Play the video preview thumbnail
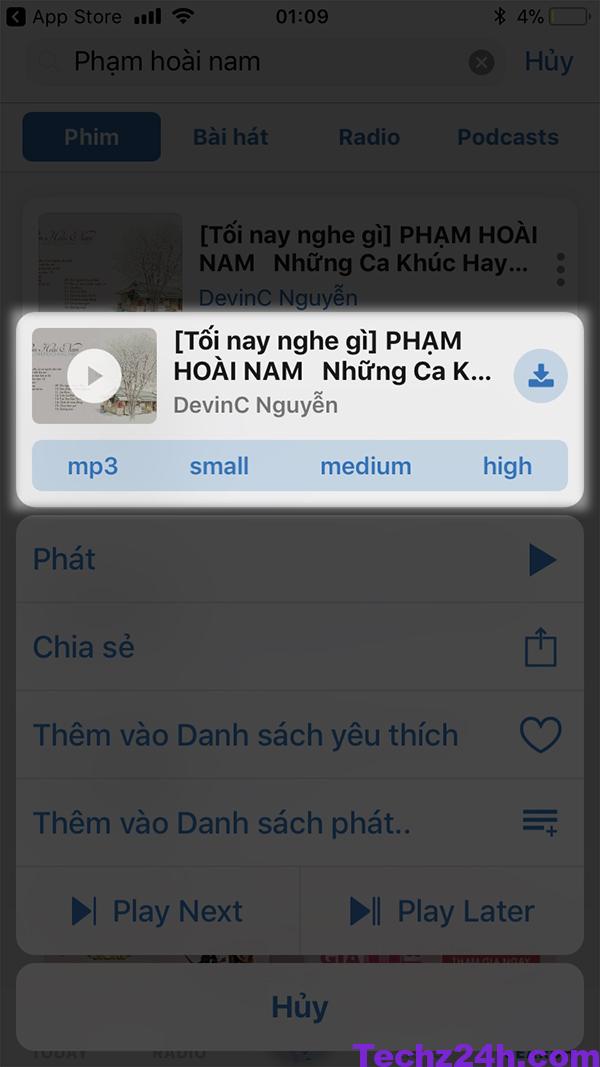This screenshot has width=600, height=1067. tap(95, 376)
